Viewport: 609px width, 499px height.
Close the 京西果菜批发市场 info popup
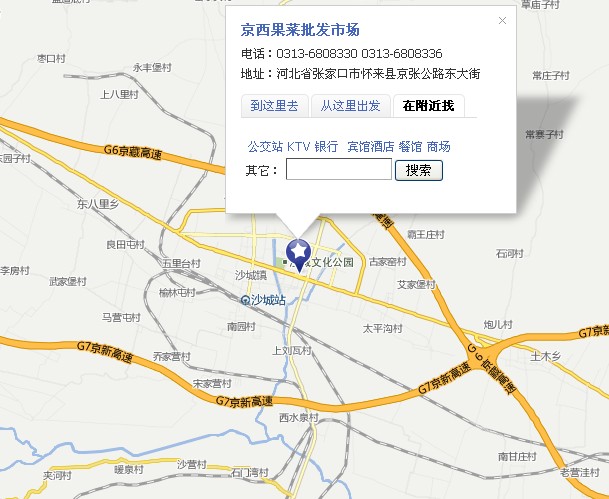tap(502, 20)
